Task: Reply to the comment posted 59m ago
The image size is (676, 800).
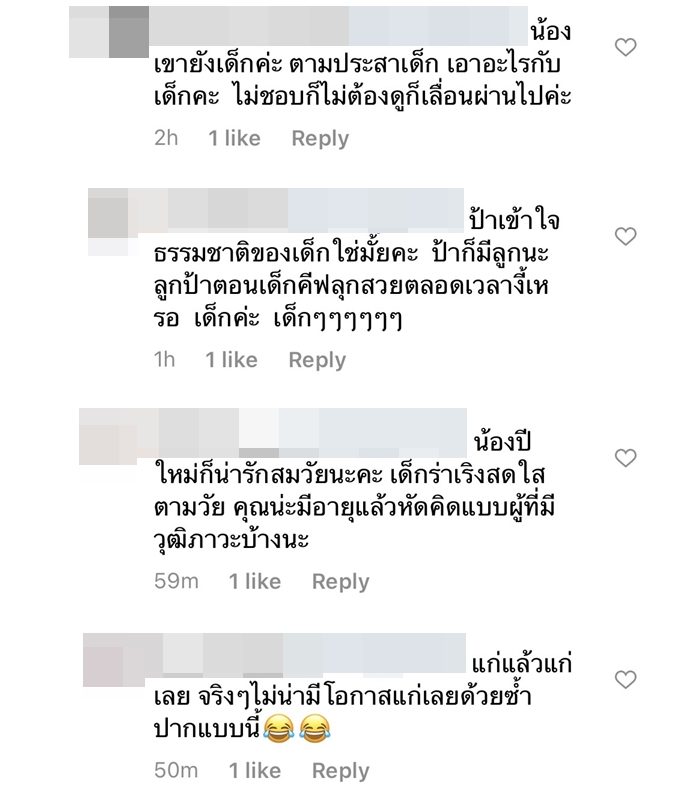Action: pos(340,582)
